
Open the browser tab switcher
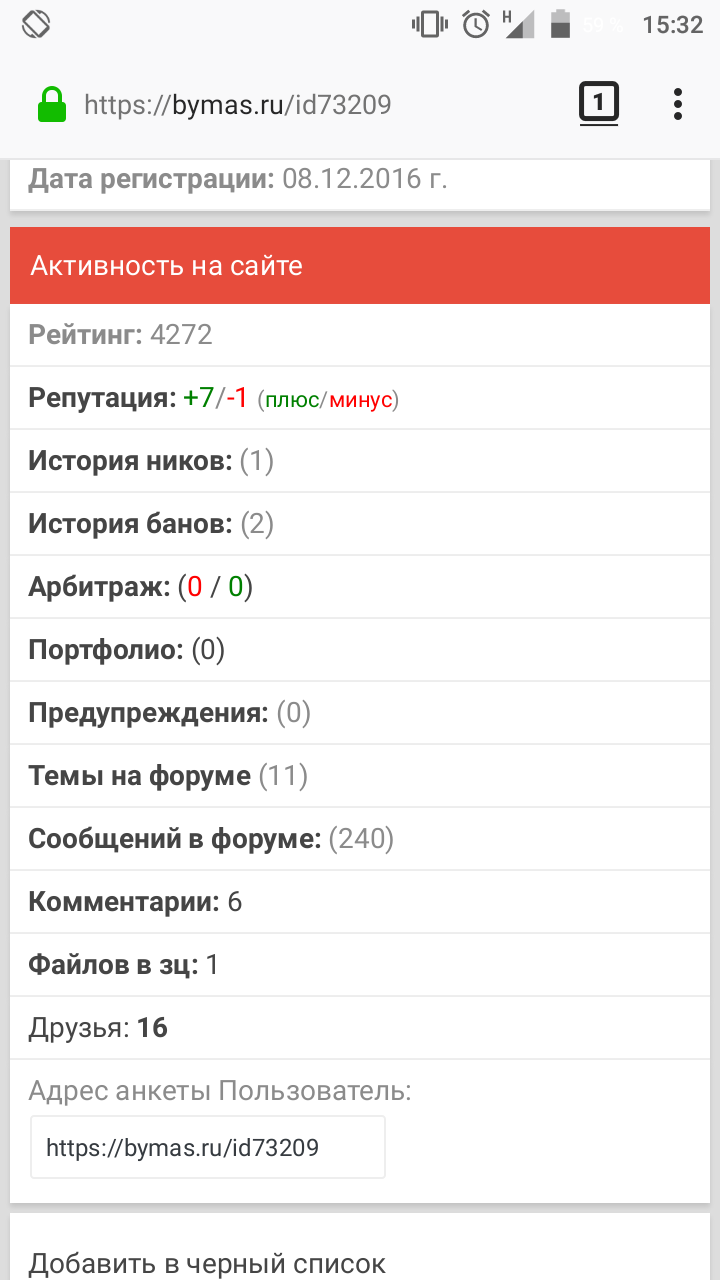point(598,103)
